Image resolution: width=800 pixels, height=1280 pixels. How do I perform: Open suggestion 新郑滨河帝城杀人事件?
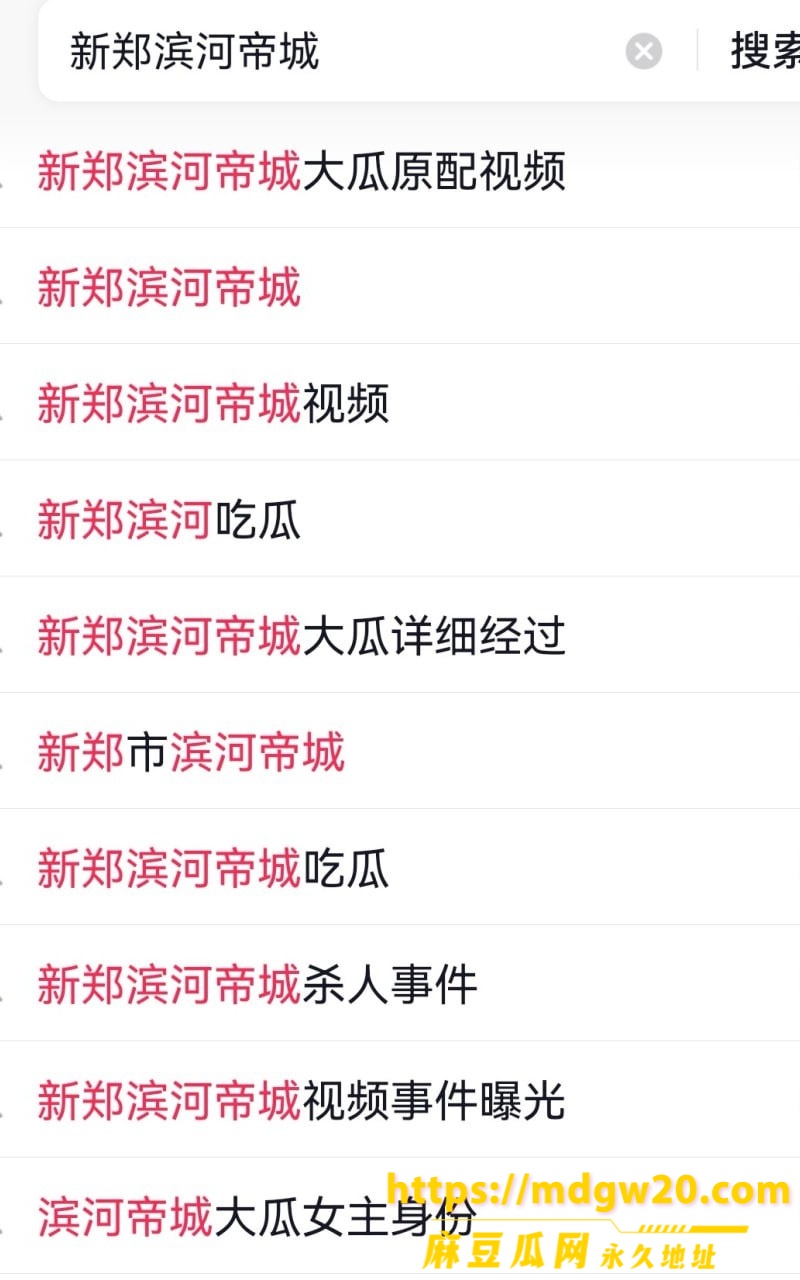(x=400, y=983)
